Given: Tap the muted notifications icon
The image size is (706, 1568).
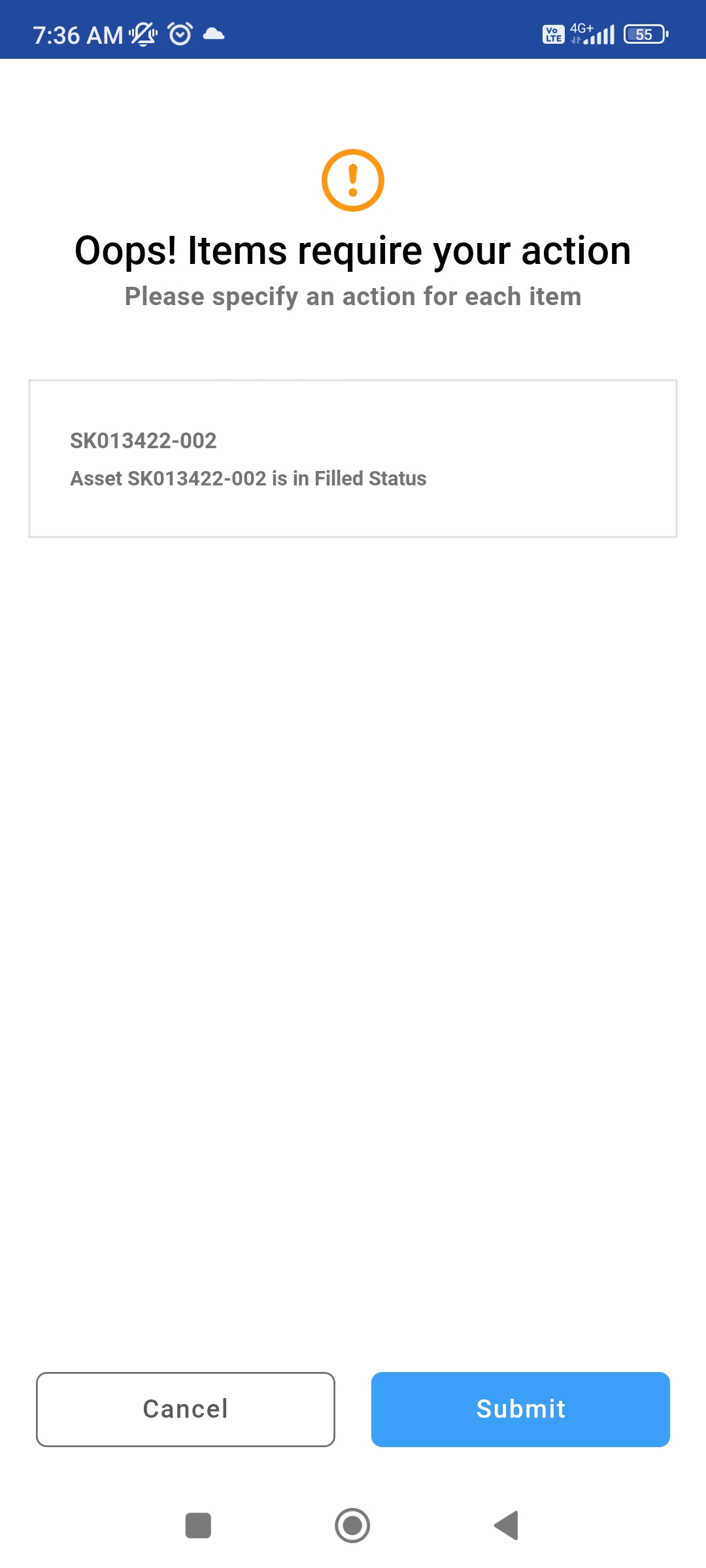Looking at the screenshot, I should point(141,34).
